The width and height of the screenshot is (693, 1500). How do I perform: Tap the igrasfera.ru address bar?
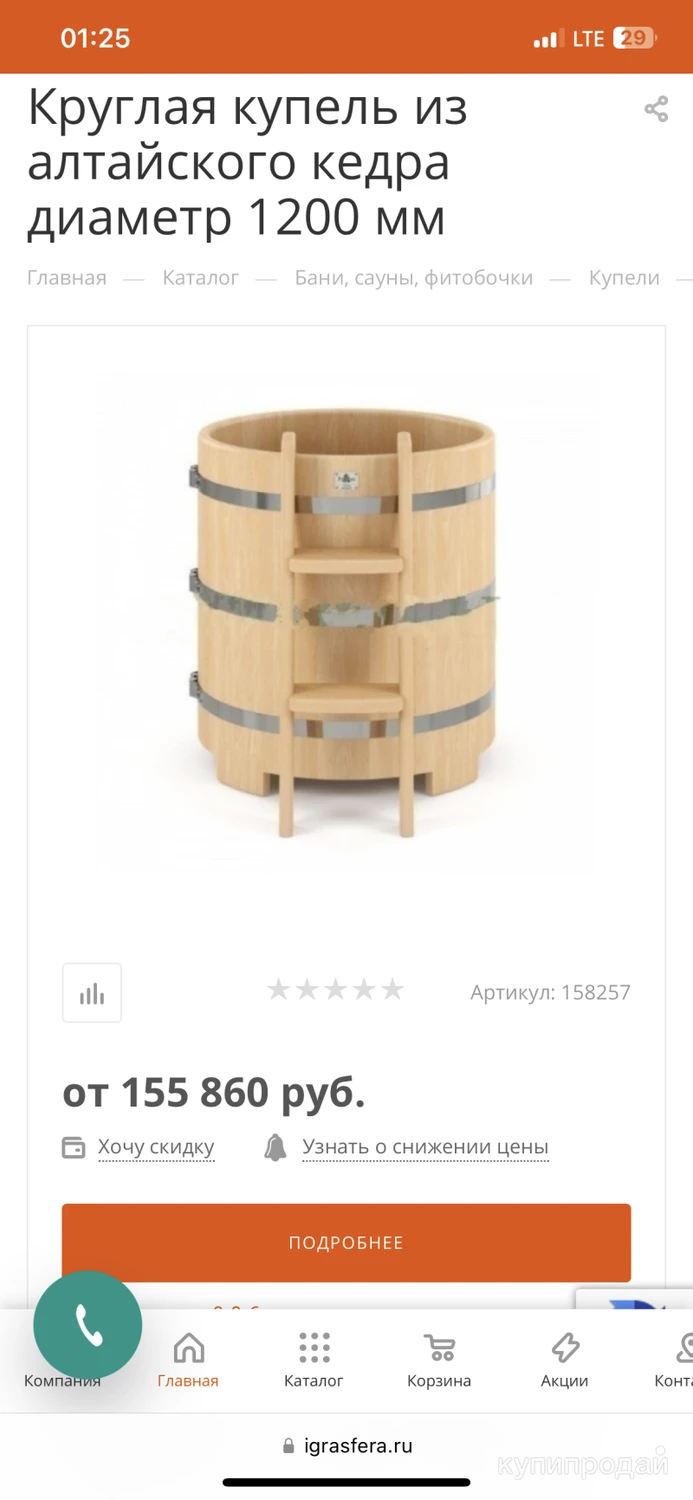point(347,1446)
